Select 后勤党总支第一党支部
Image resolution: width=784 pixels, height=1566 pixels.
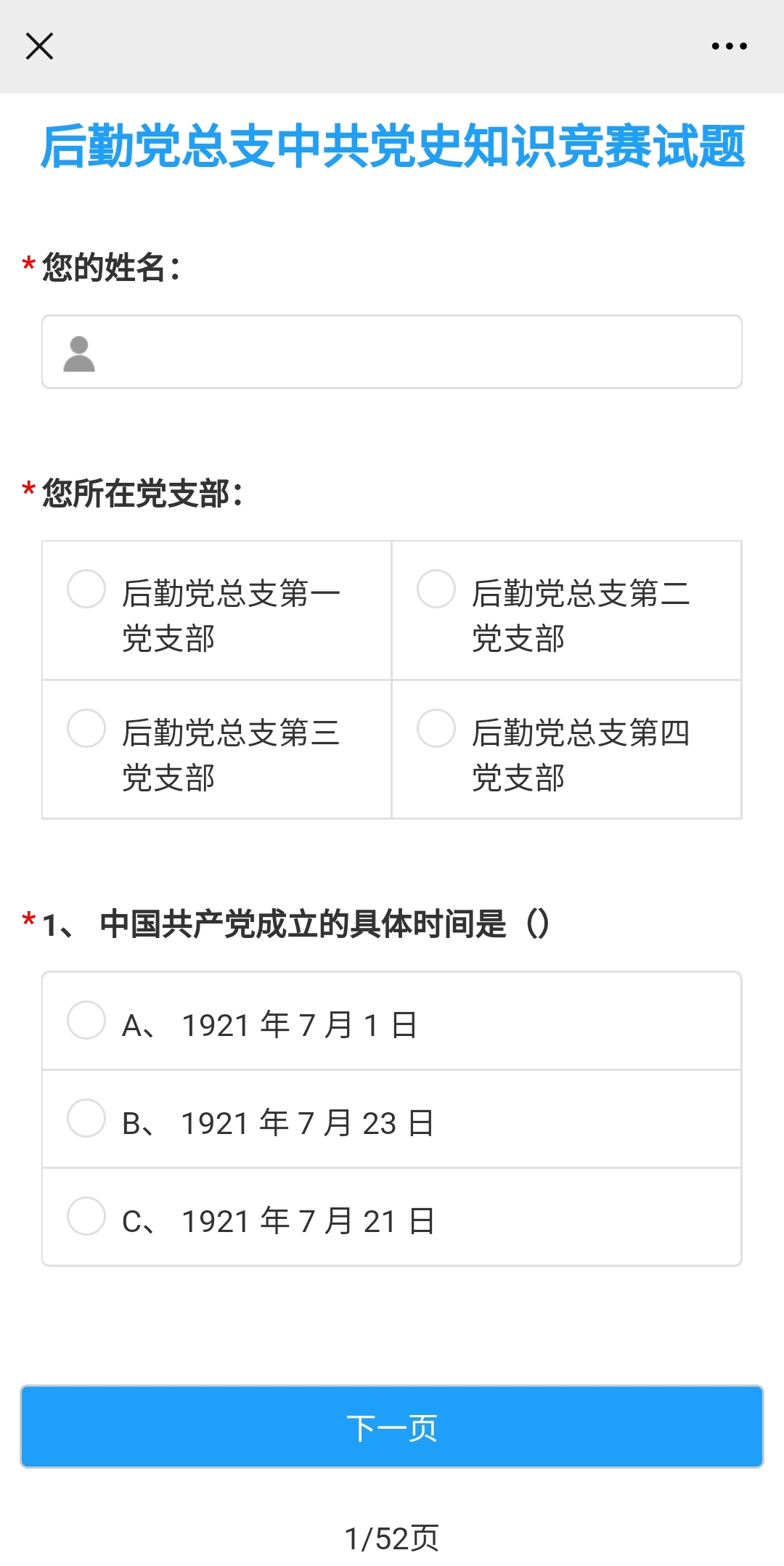pos(217,611)
